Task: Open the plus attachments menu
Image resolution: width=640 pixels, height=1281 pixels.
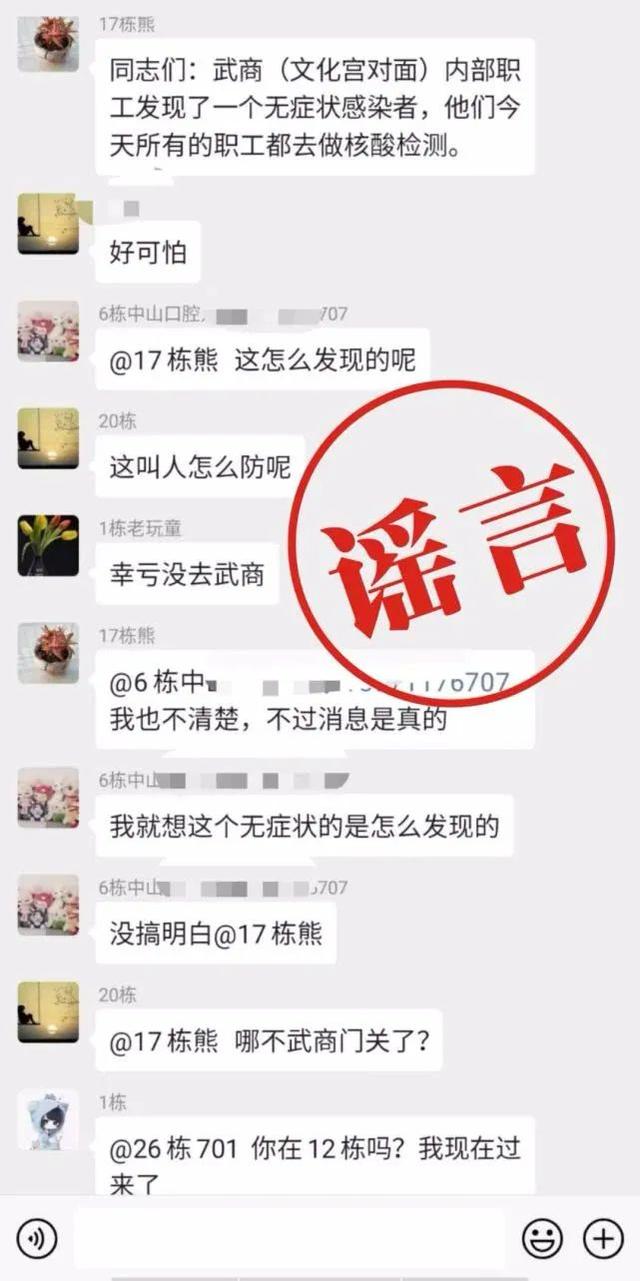Action: pyautogui.click(x=603, y=1240)
